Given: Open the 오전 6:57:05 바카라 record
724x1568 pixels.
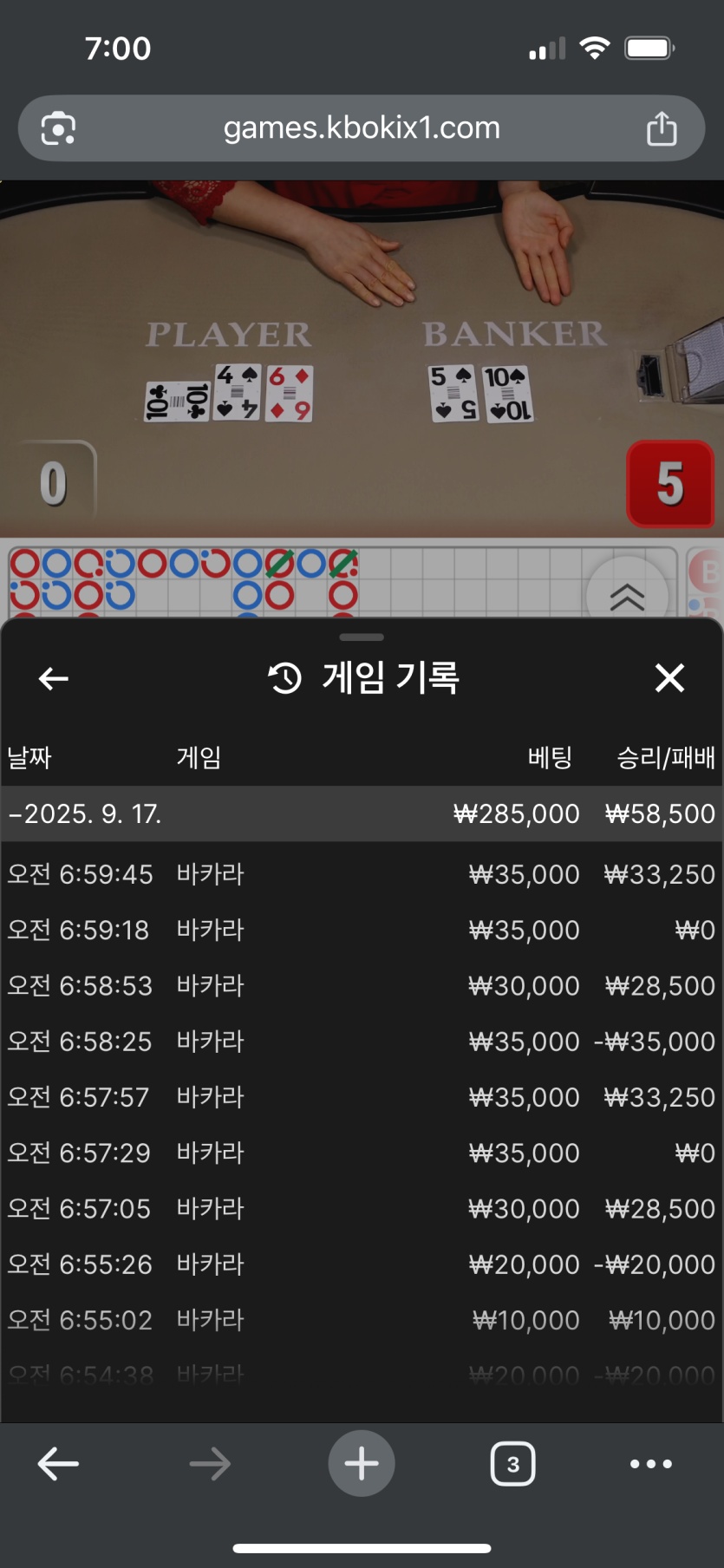Looking at the screenshot, I should click(x=361, y=1208).
